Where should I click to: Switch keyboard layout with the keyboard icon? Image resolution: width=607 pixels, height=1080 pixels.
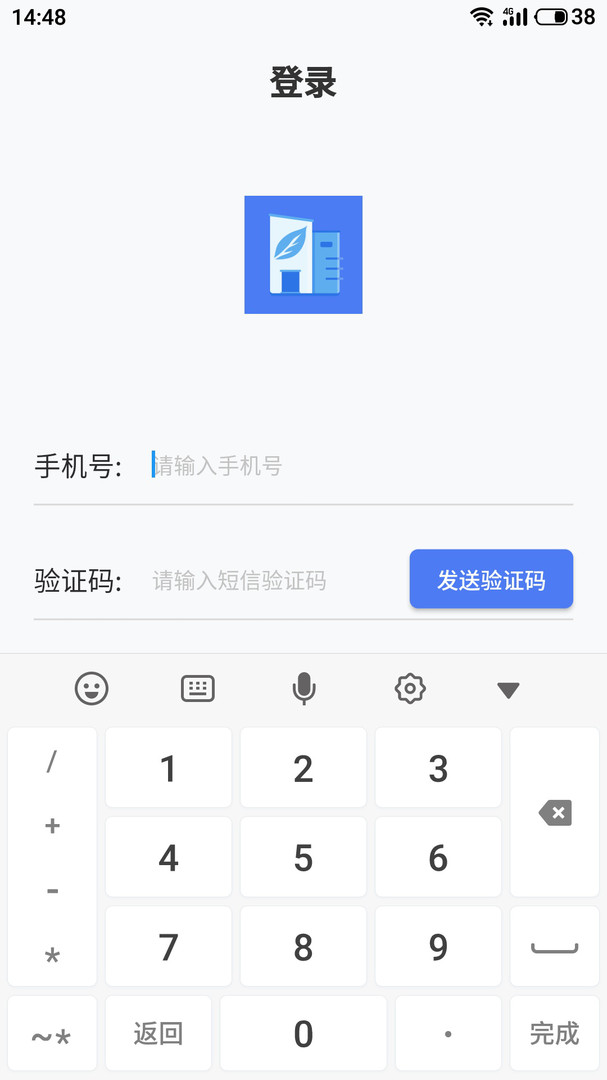(x=198, y=688)
